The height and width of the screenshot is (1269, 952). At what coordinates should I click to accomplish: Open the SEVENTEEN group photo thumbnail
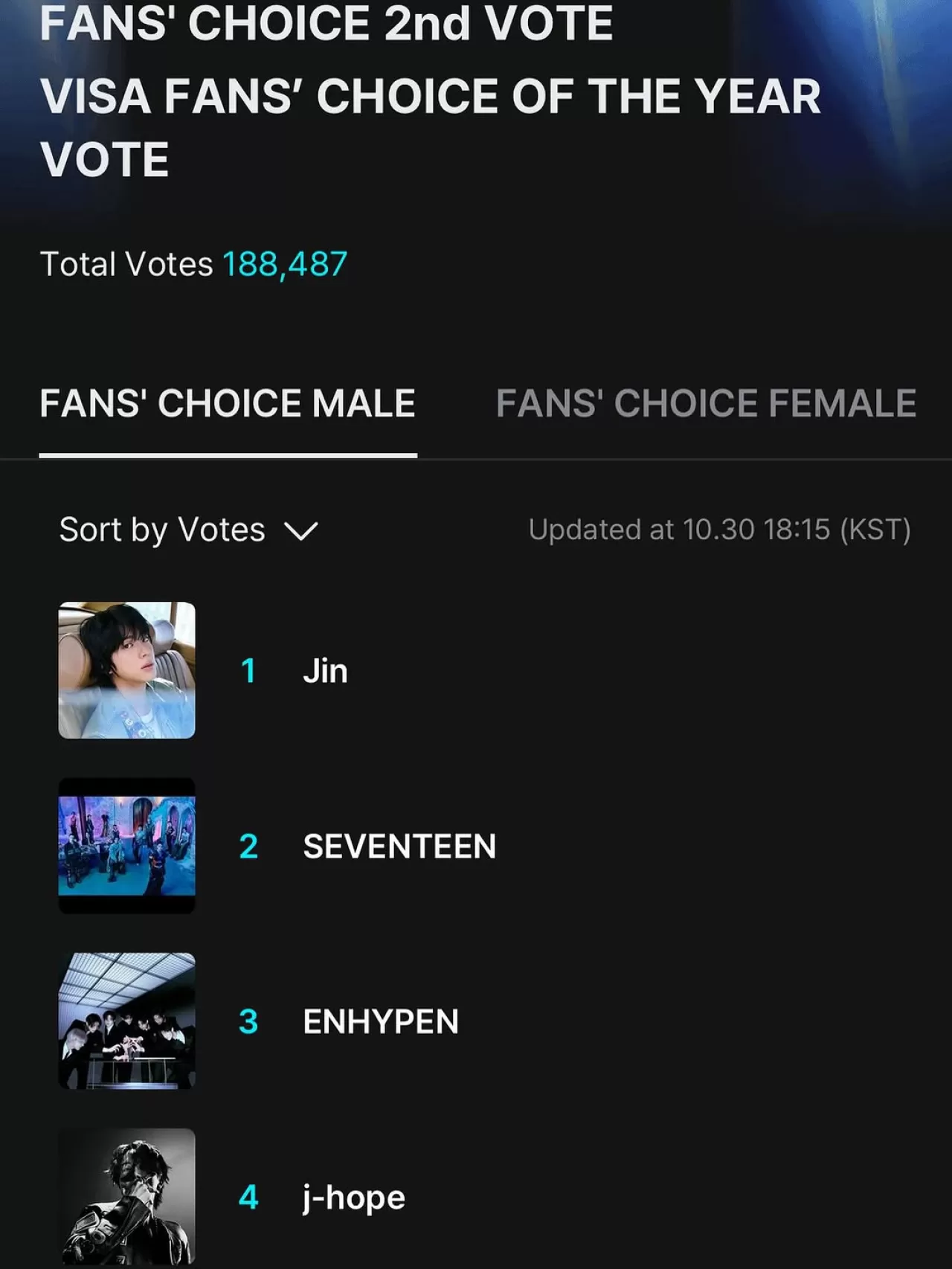pos(126,846)
